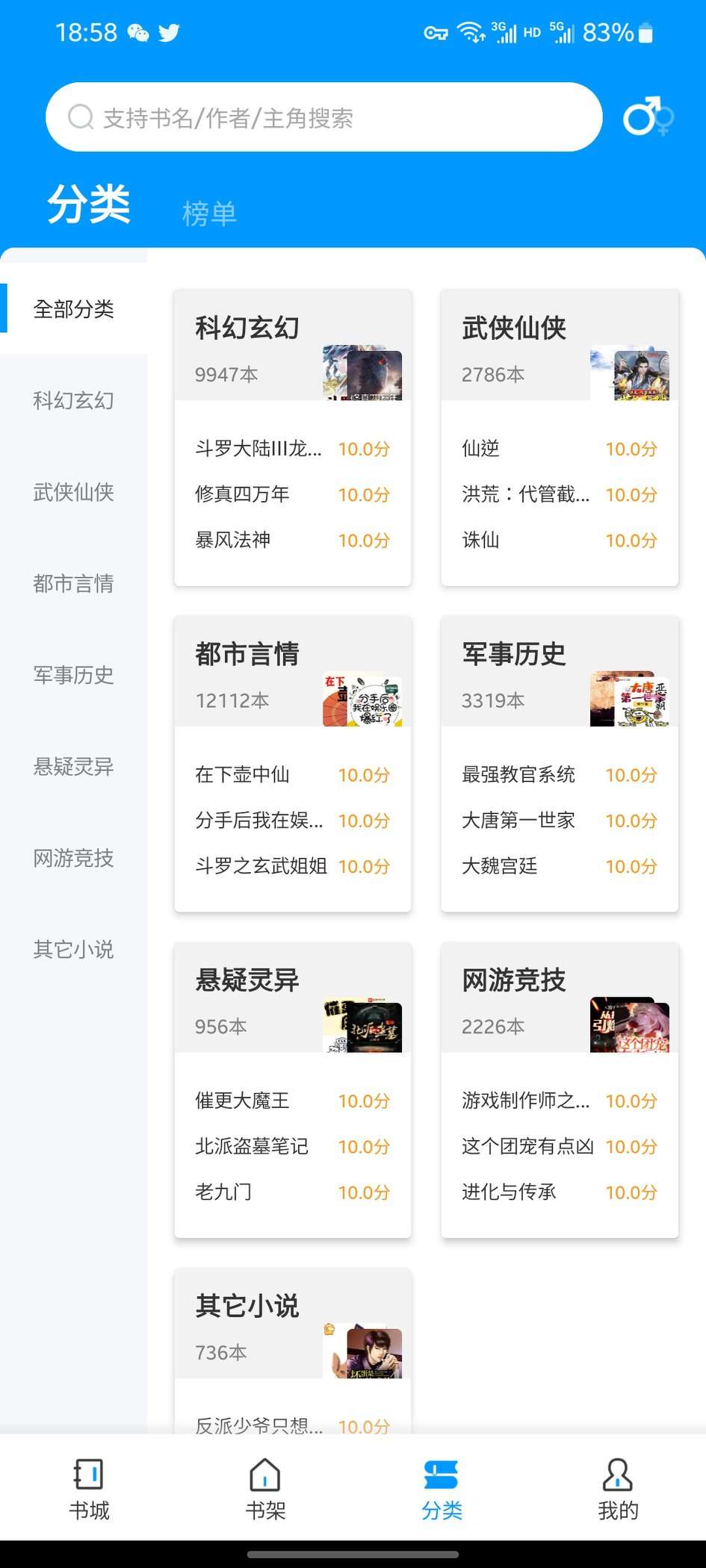Screen dimensions: 706x1568
Task: Open 悬疑灵异 in the sidebar
Action: (x=73, y=766)
